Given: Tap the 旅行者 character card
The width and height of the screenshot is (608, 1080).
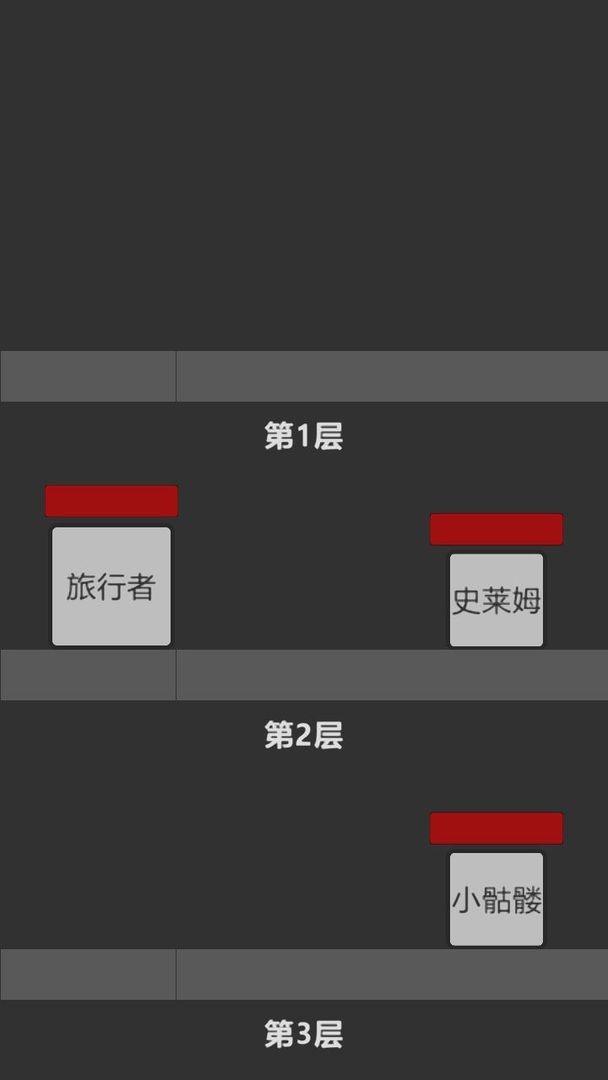Looking at the screenshot, I should (x=111, y=586).
